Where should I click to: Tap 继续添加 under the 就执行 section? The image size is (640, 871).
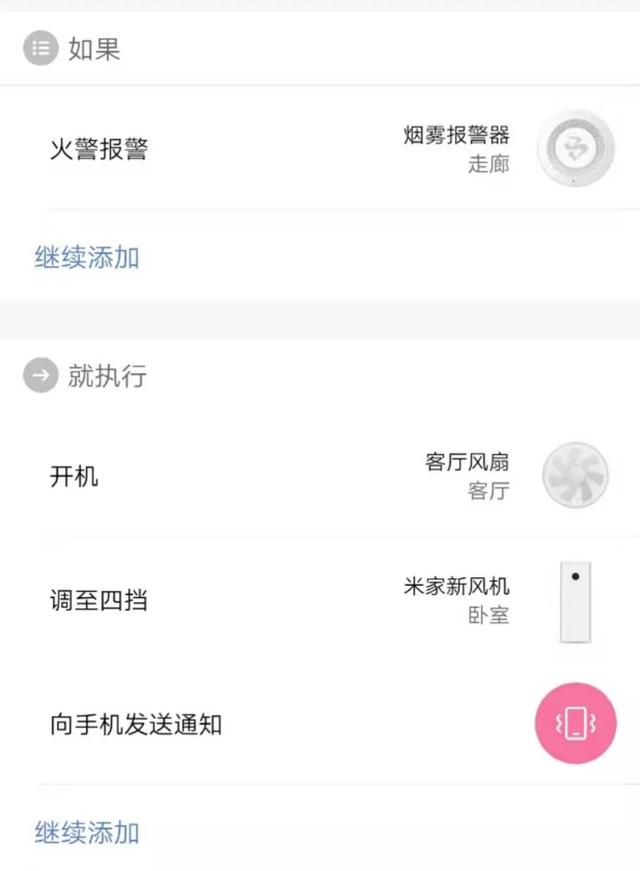(87, 832)
